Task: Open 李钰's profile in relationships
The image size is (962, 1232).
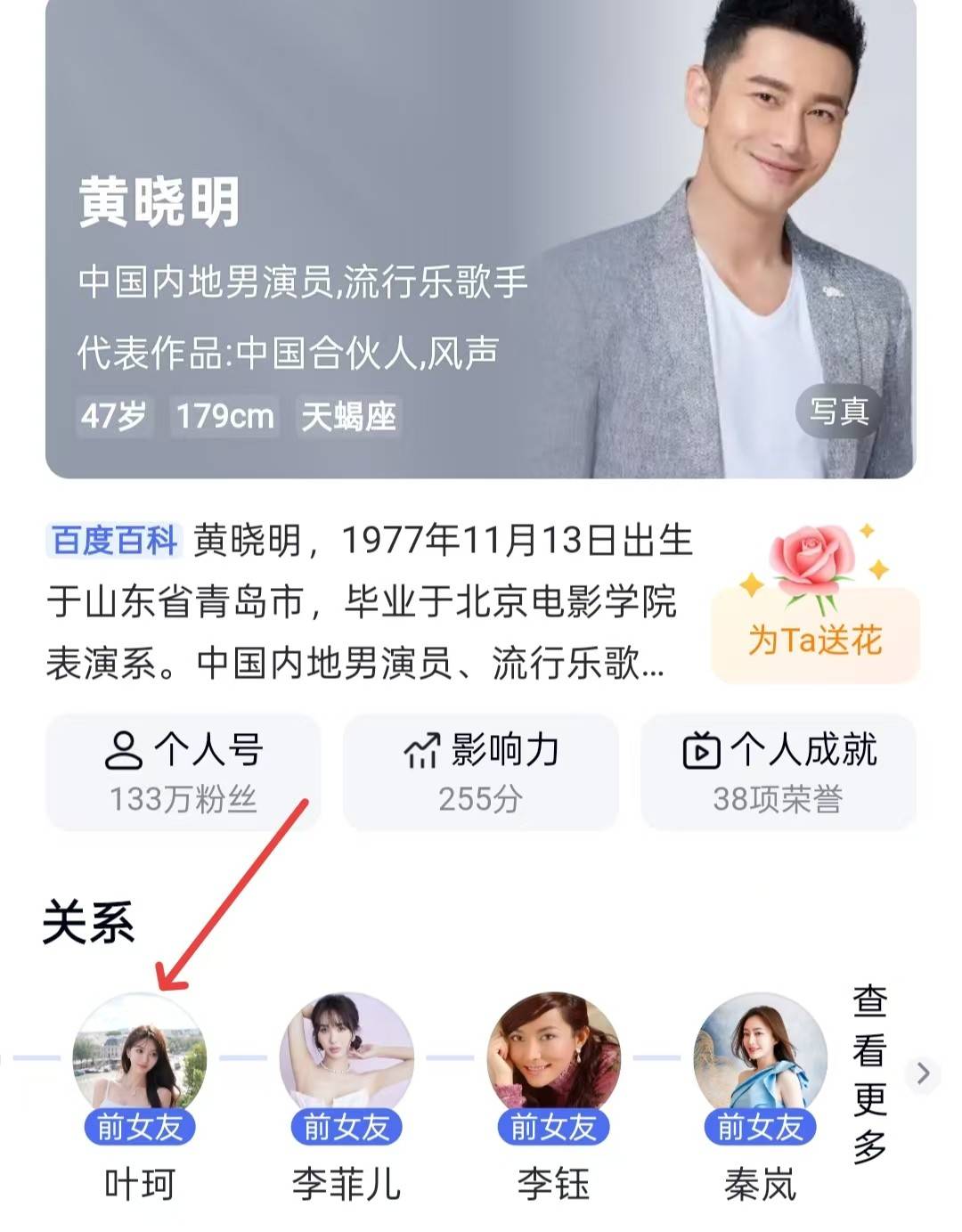Action: 553,1060
